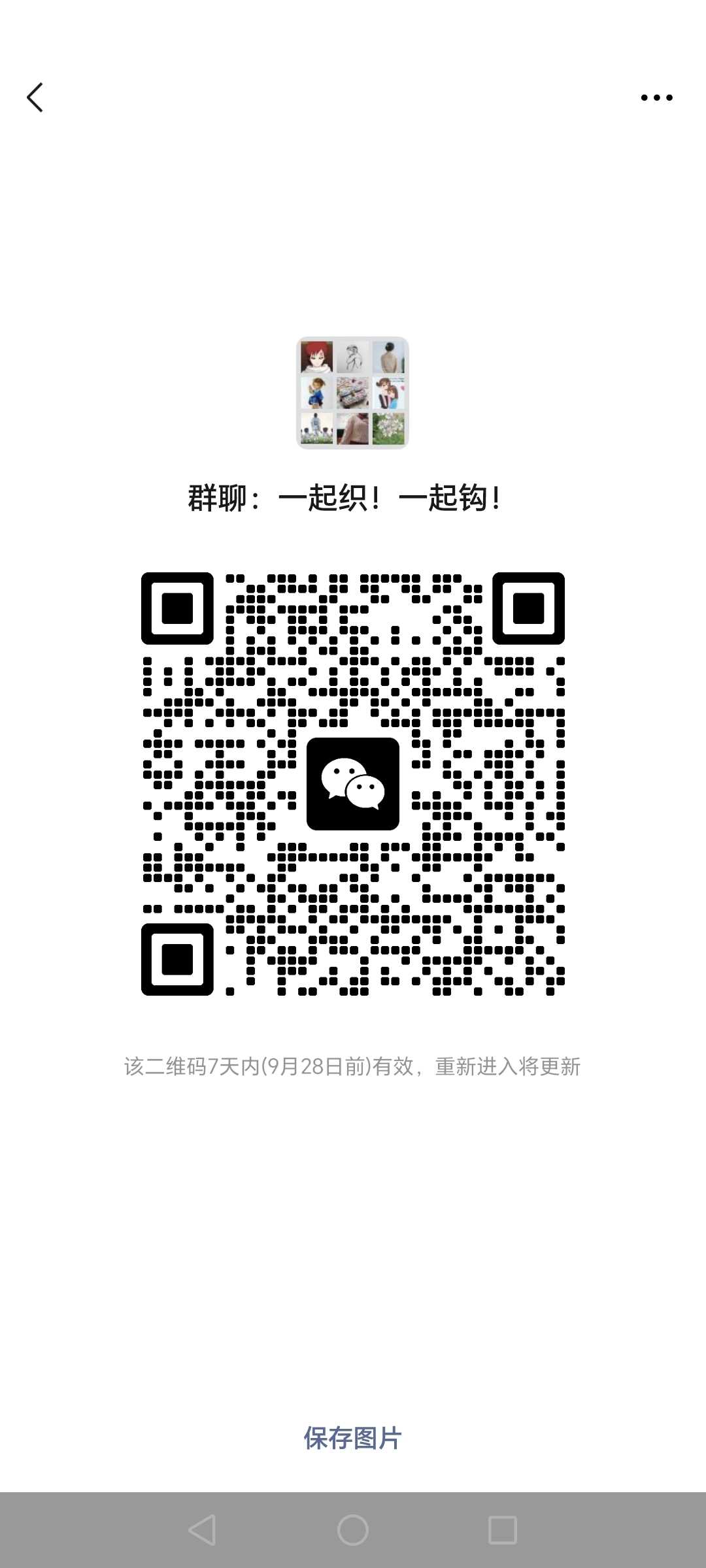Open recent apps with the square button
The image size is (706, 1568).
coord(503,1530)
